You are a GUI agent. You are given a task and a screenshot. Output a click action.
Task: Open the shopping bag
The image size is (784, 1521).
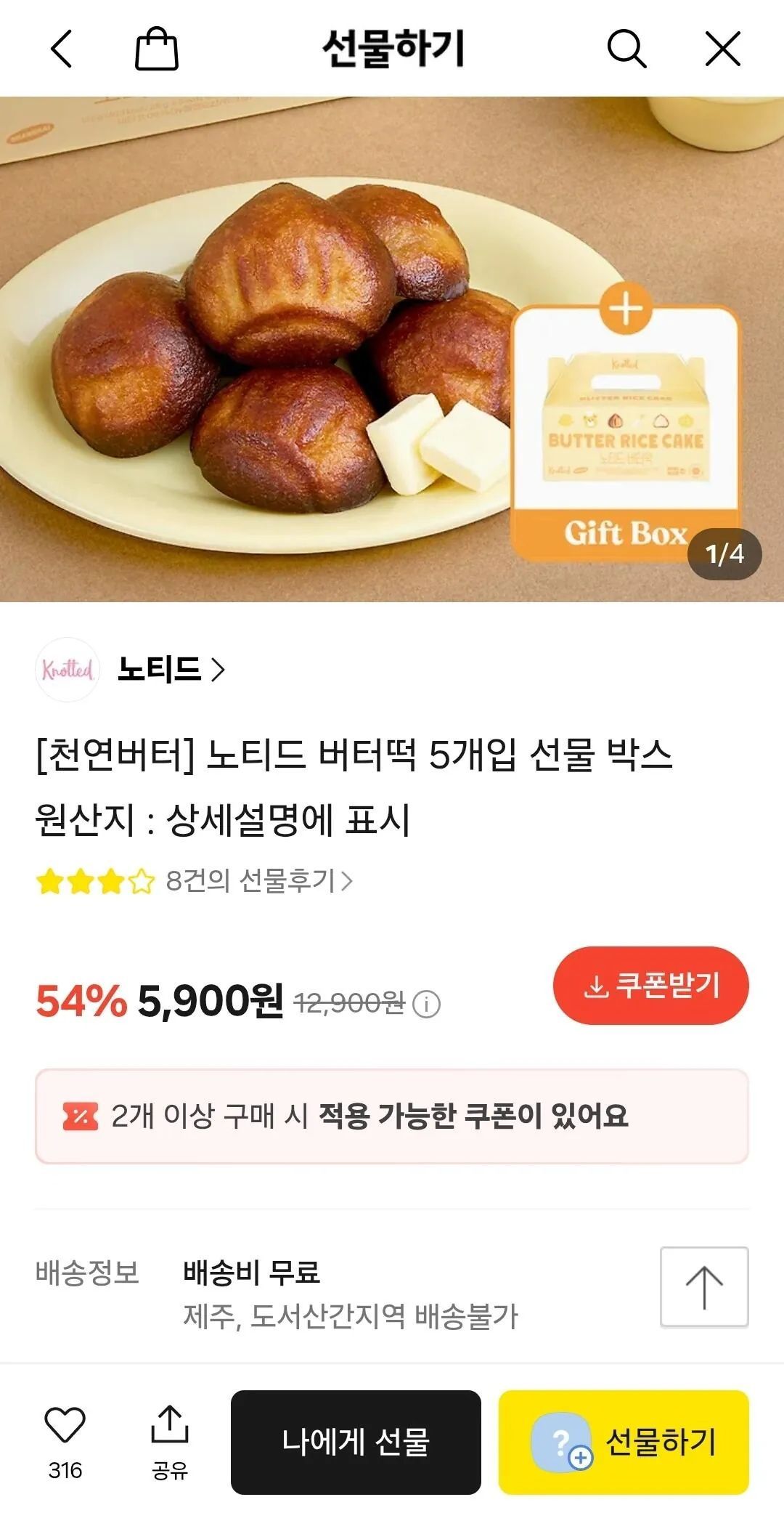[x=157, y=49]
